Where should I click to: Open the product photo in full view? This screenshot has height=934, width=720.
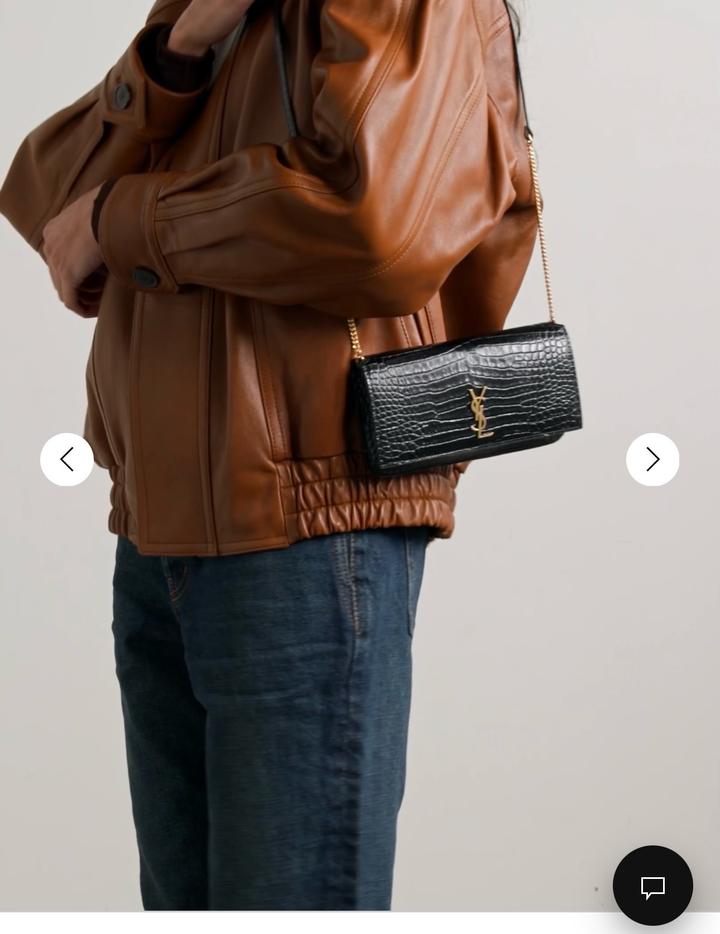click(x=360, y=600)
